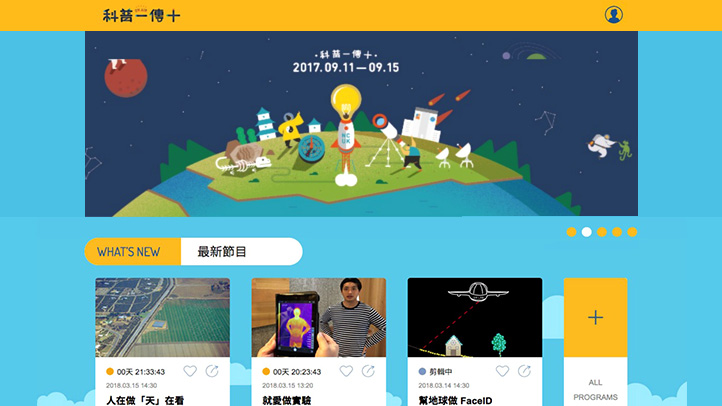
Task: Open the 人在做「天」在看 program card
Action: (x=162, y=318)
